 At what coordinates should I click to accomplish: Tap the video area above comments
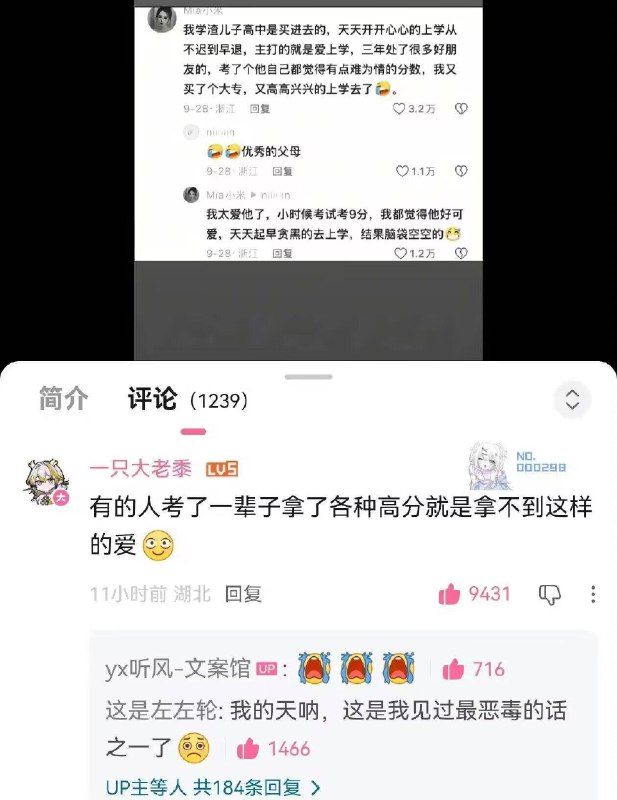pos(308,180)
